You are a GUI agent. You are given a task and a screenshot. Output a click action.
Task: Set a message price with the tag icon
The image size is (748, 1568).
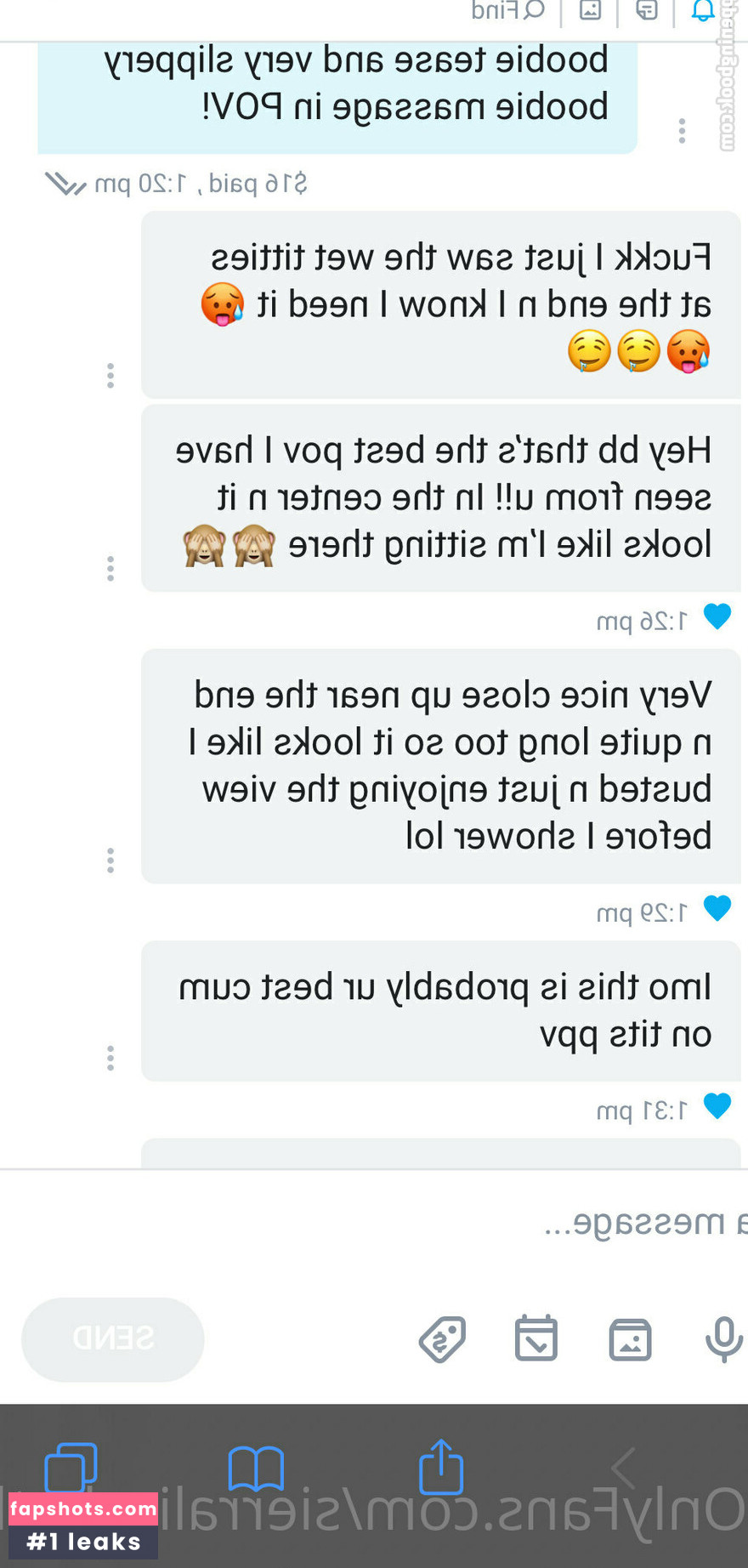coord(443,1339)
